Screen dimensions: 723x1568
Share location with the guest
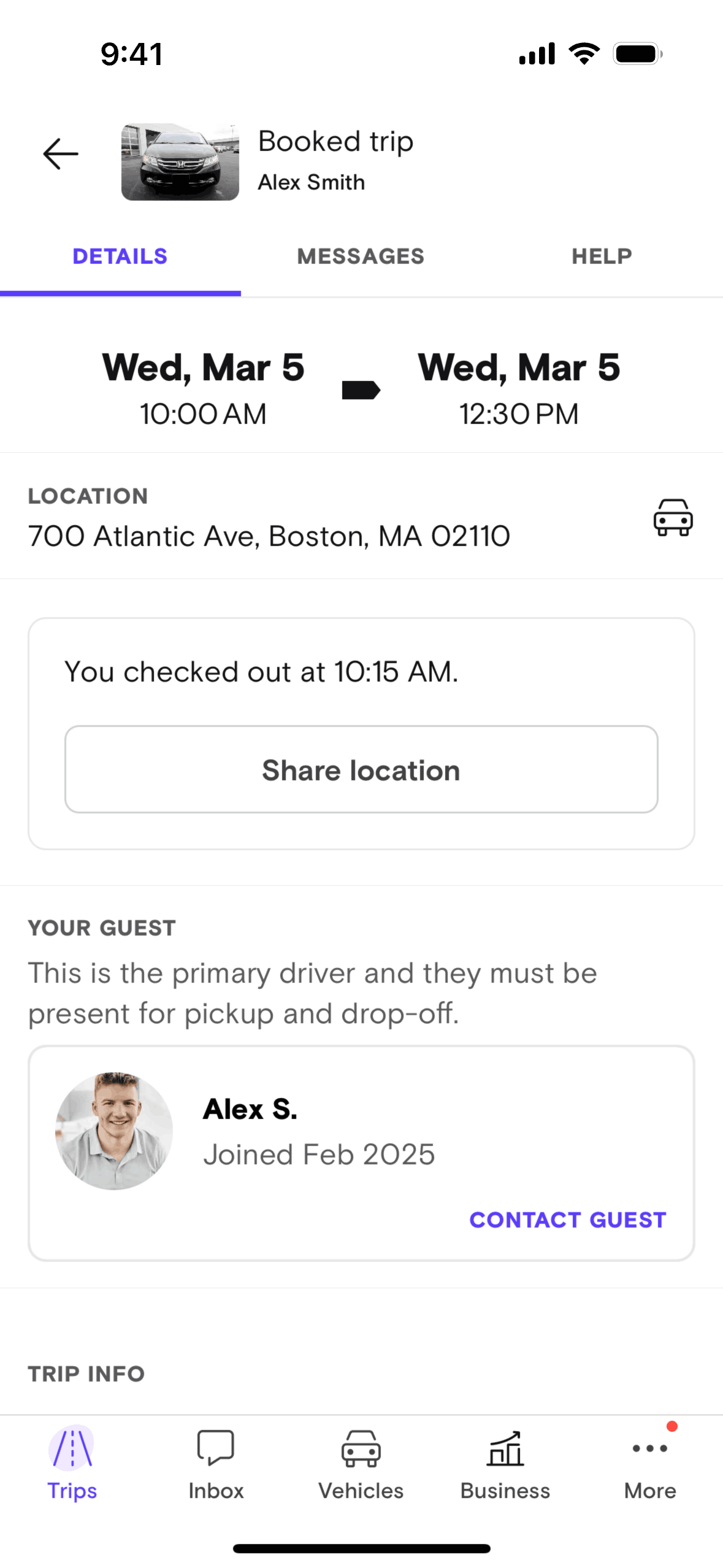pyautogui.click(x=361, y=769)
